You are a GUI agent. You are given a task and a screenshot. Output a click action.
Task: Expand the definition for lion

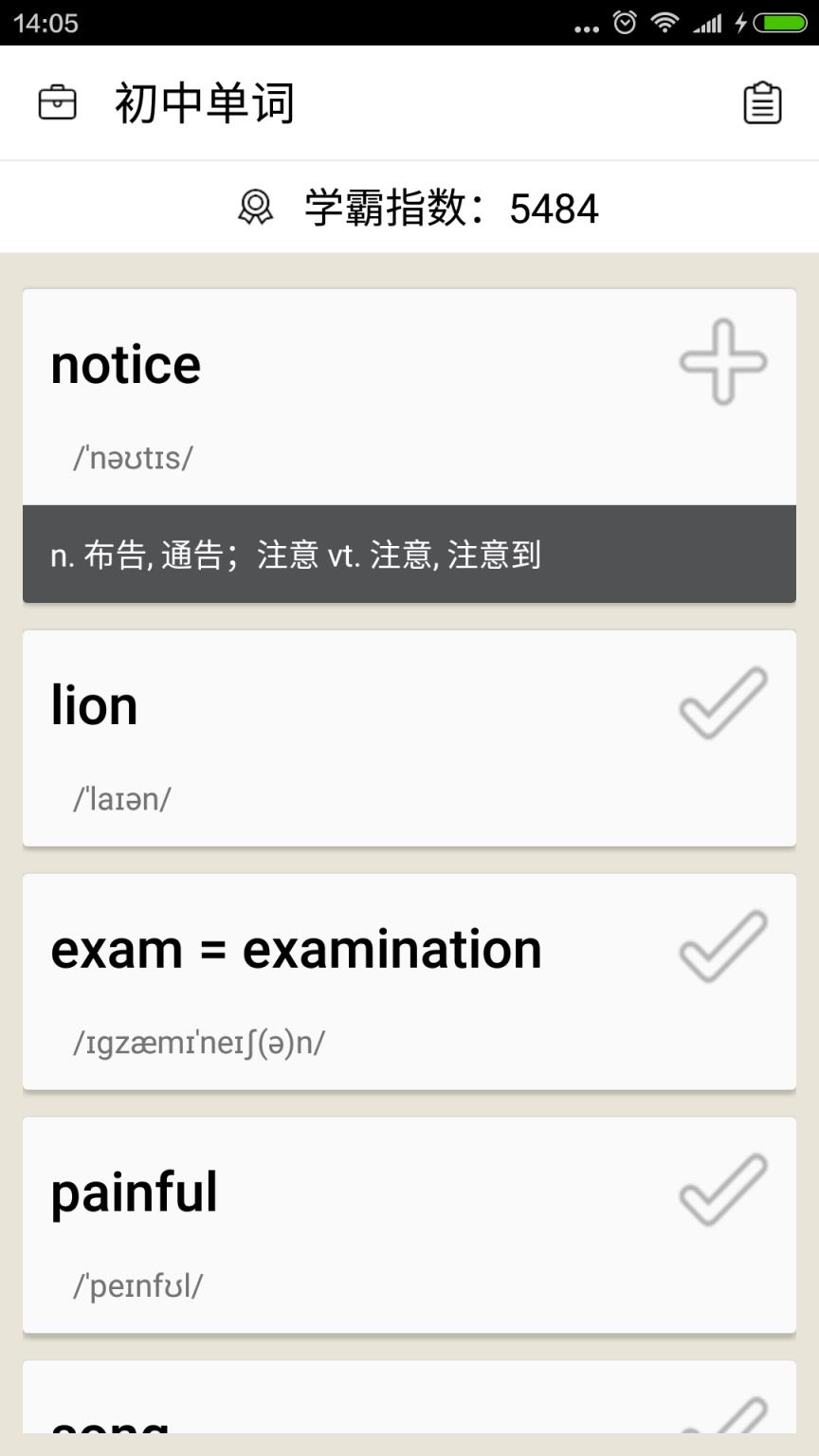(379, 739)
